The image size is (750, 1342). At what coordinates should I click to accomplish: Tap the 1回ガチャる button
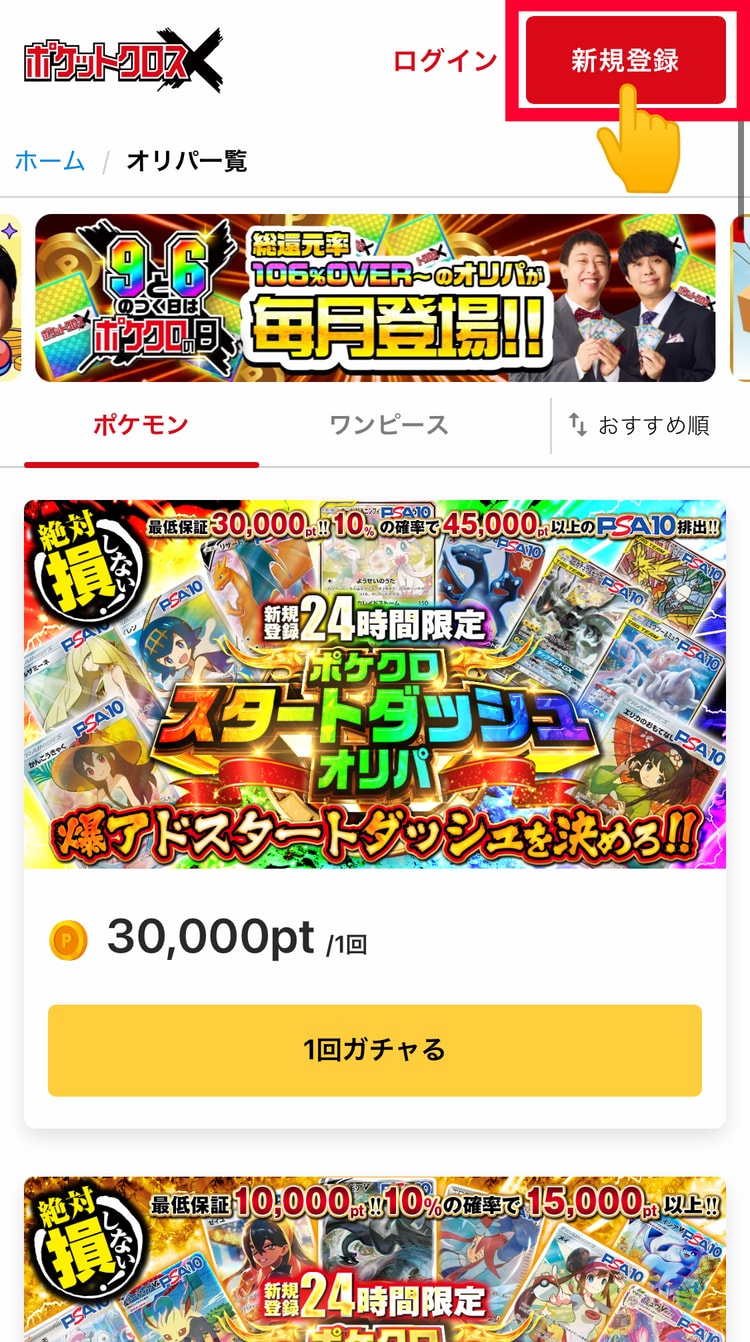click(375, 1050)
